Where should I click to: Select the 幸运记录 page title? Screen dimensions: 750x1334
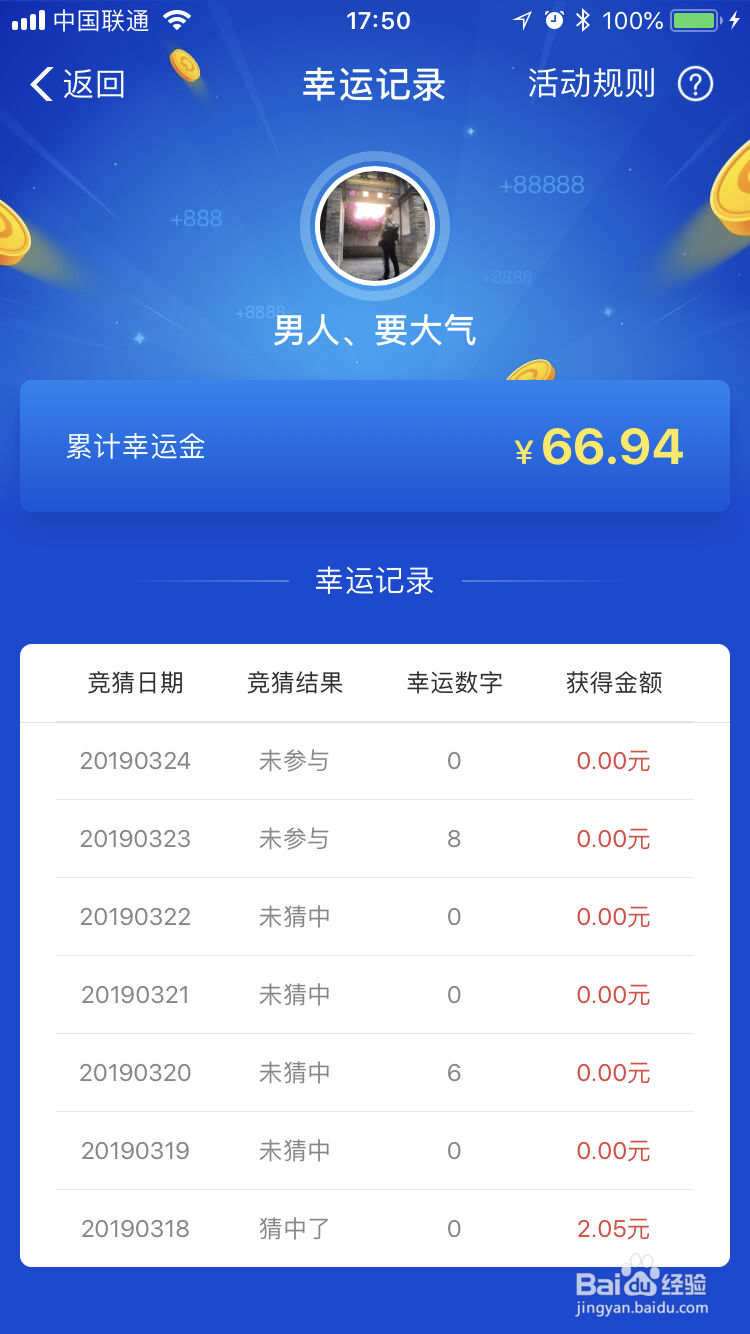[x=374, y=85]
